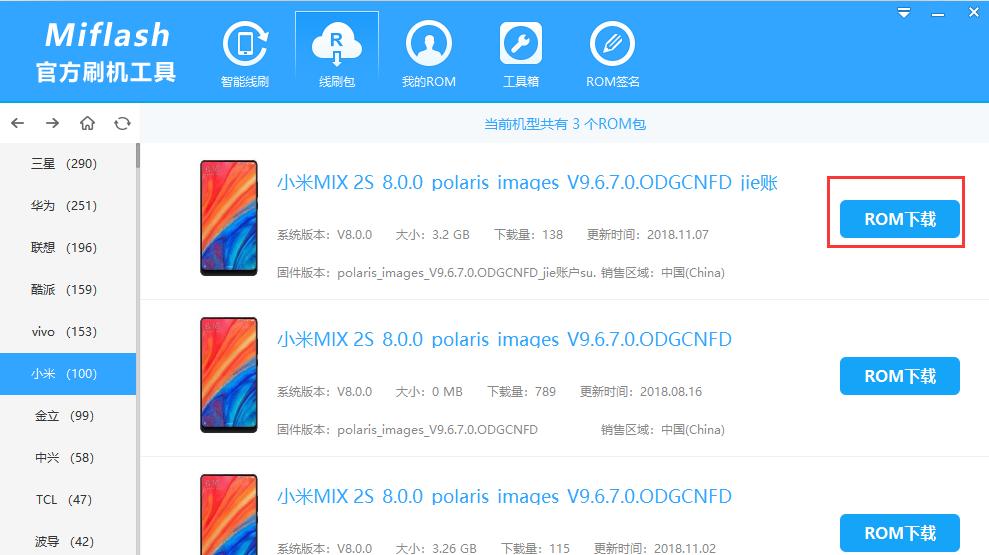Go forward with the right arrow
The height and width of the screenshot is (555, 989).
52,123
